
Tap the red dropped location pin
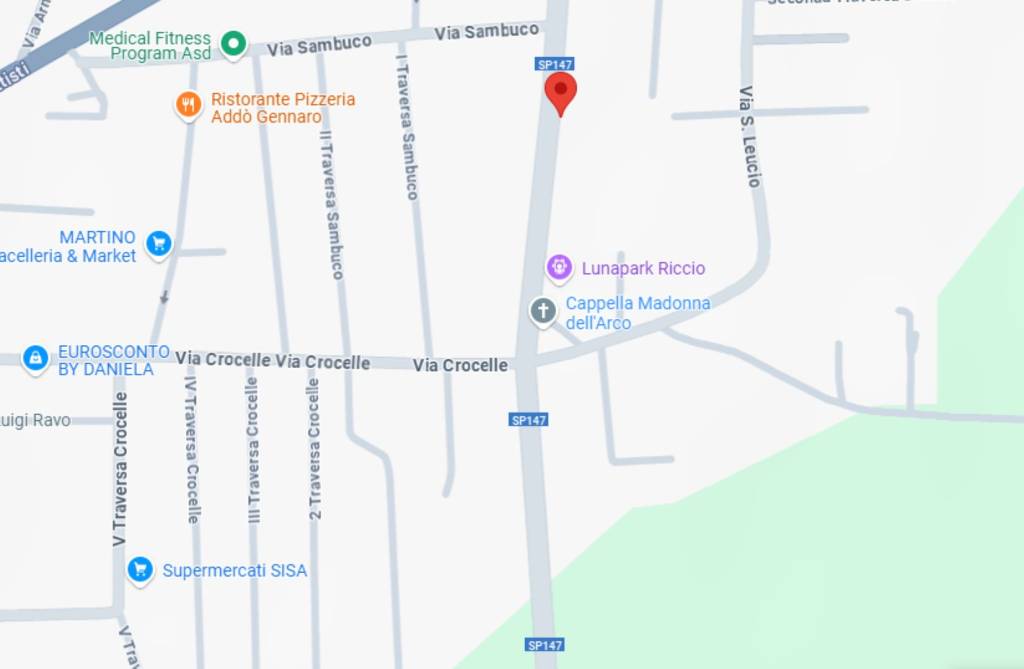tap(560, 92)
